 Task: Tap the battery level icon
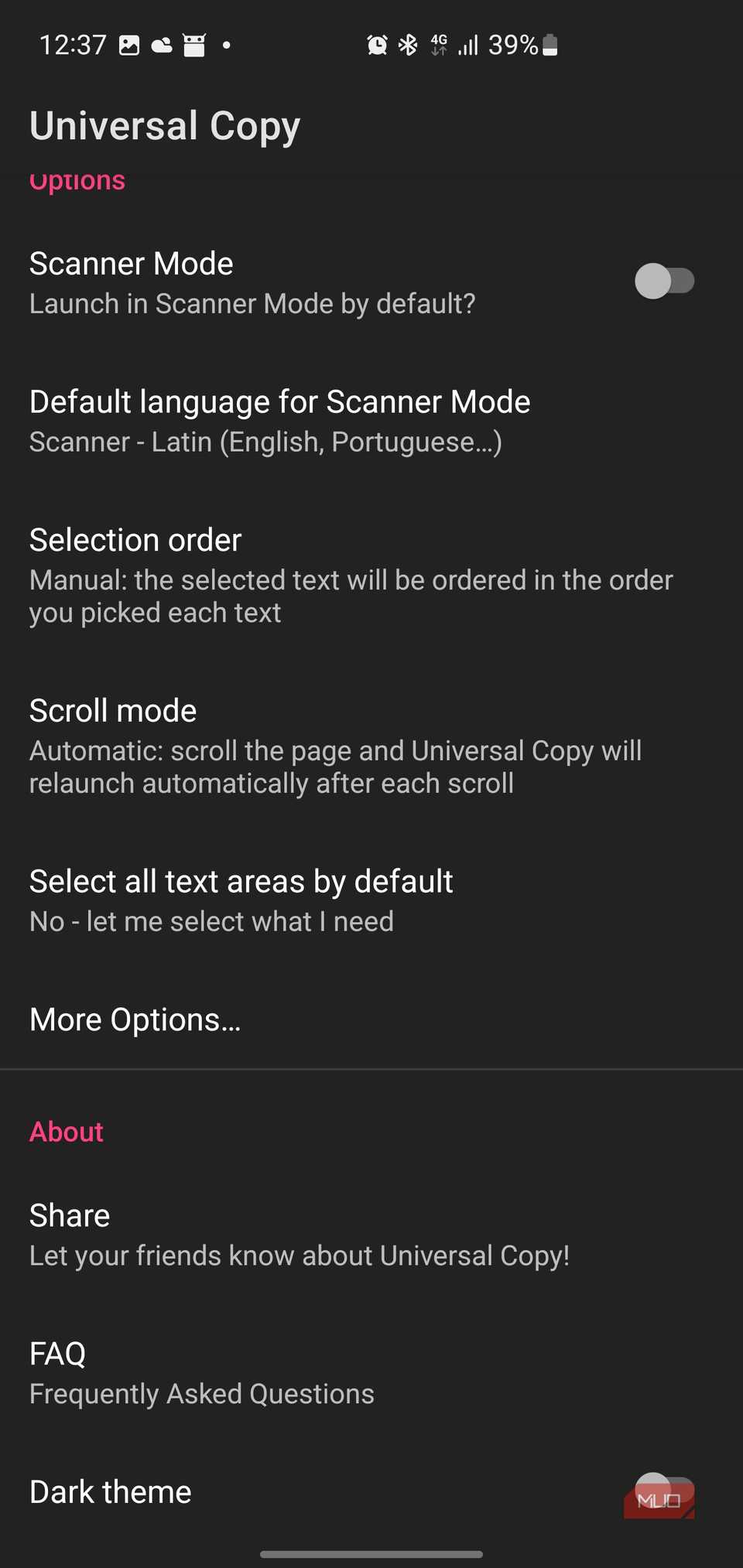(x=550, y=44)
